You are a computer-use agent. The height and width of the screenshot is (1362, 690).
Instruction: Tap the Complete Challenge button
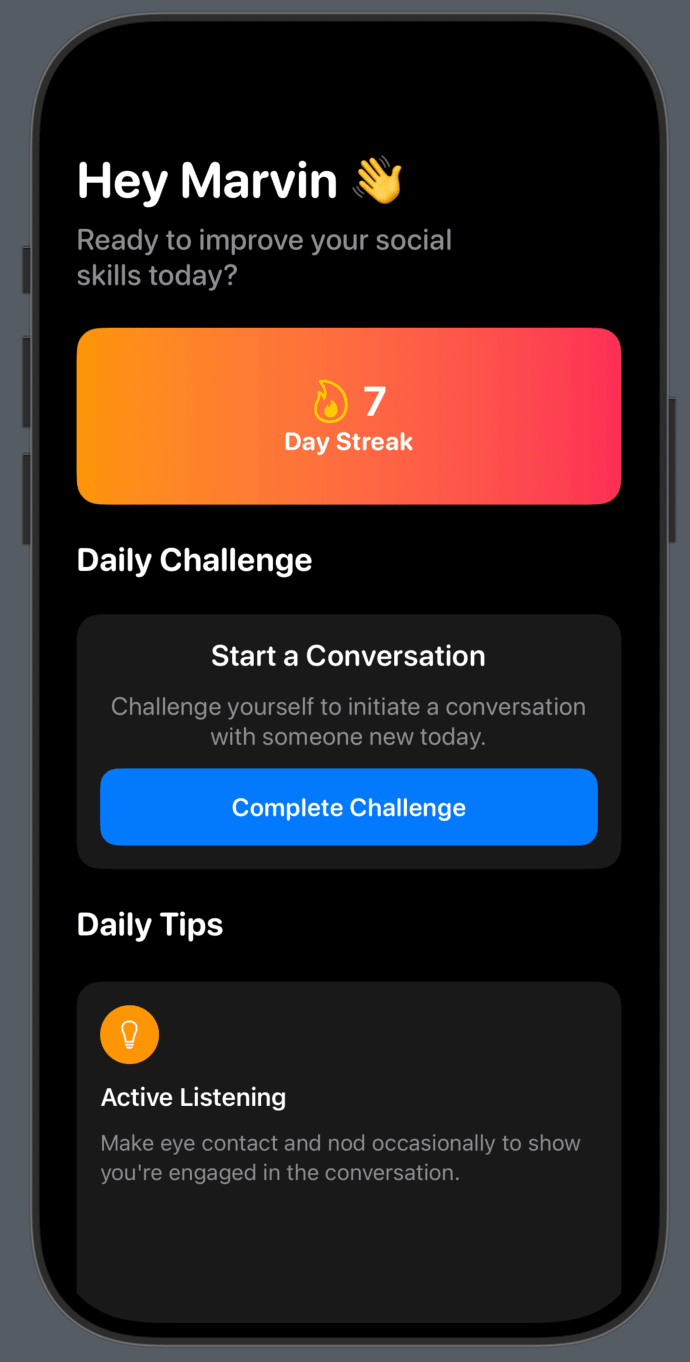pyautogui.click(x=349, y=807)
